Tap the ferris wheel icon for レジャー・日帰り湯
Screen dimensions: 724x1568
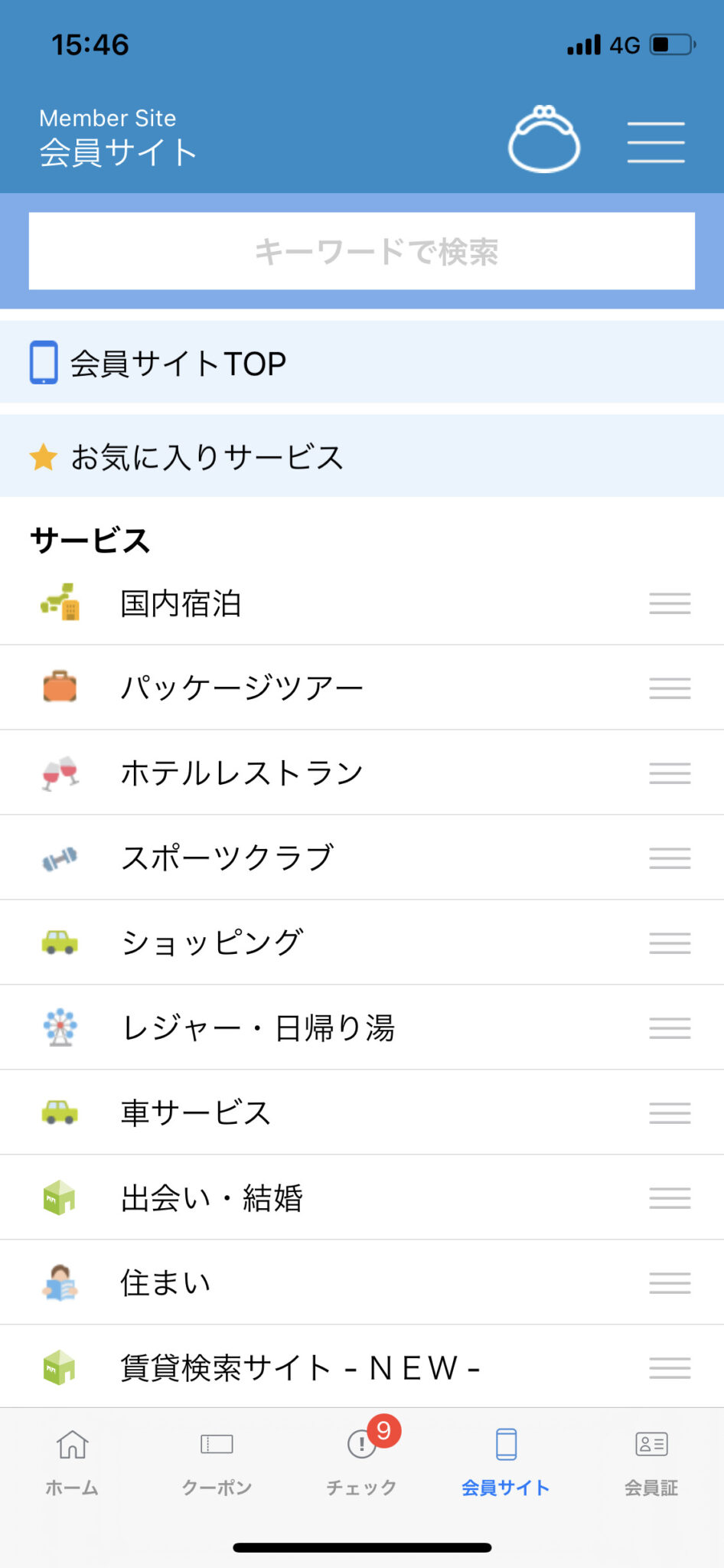(x=61, y=1027)
